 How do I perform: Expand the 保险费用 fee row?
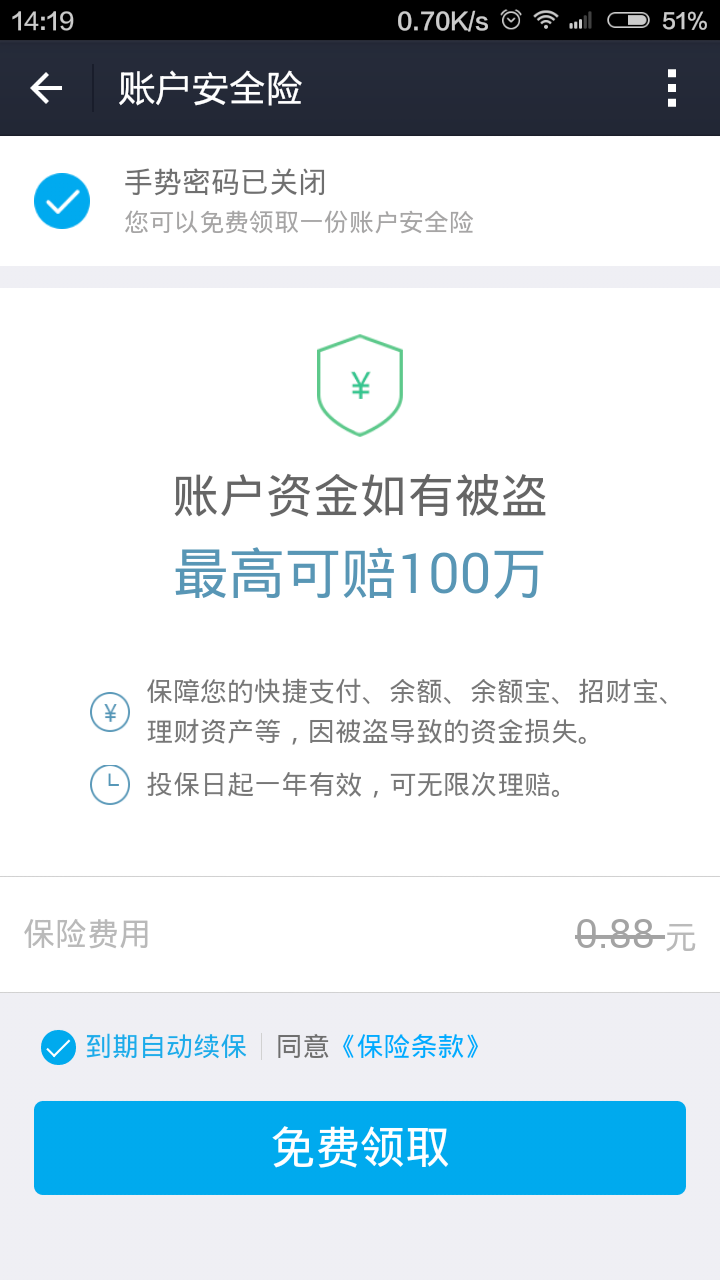pos(360,934)
